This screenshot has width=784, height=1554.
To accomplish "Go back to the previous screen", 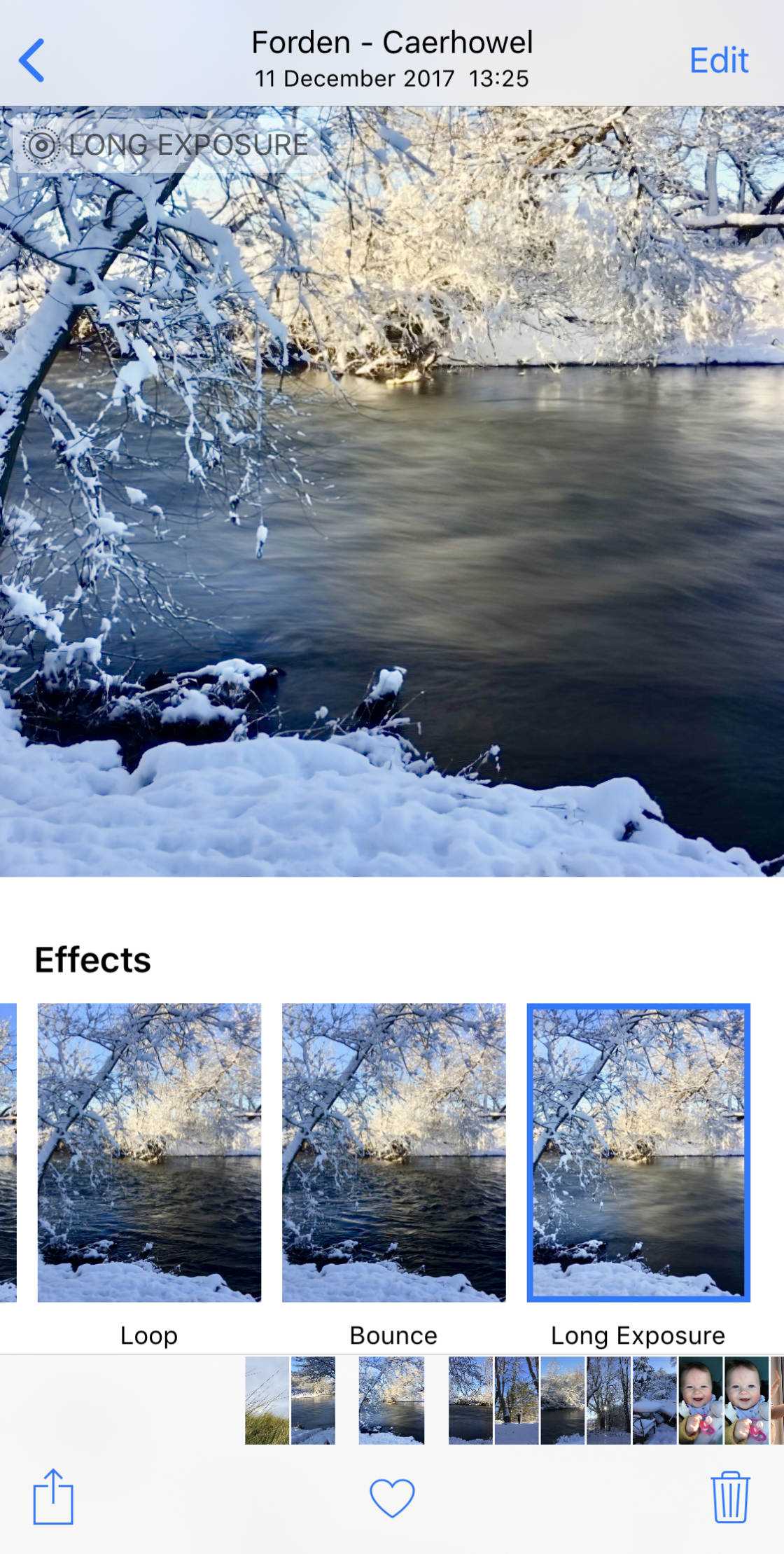I will click(32, 61).
